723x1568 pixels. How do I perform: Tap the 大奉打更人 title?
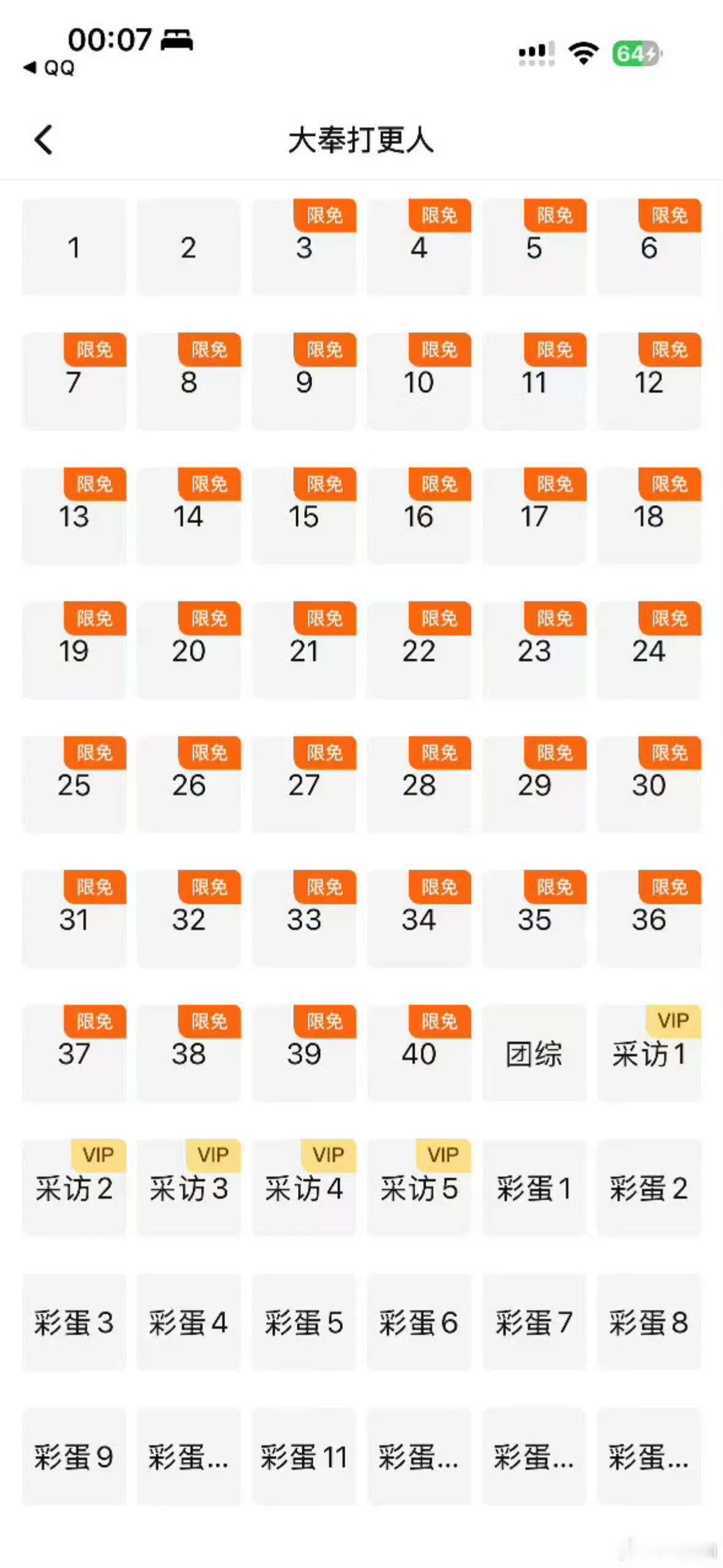pyautogui.click(x=362, y=140)
